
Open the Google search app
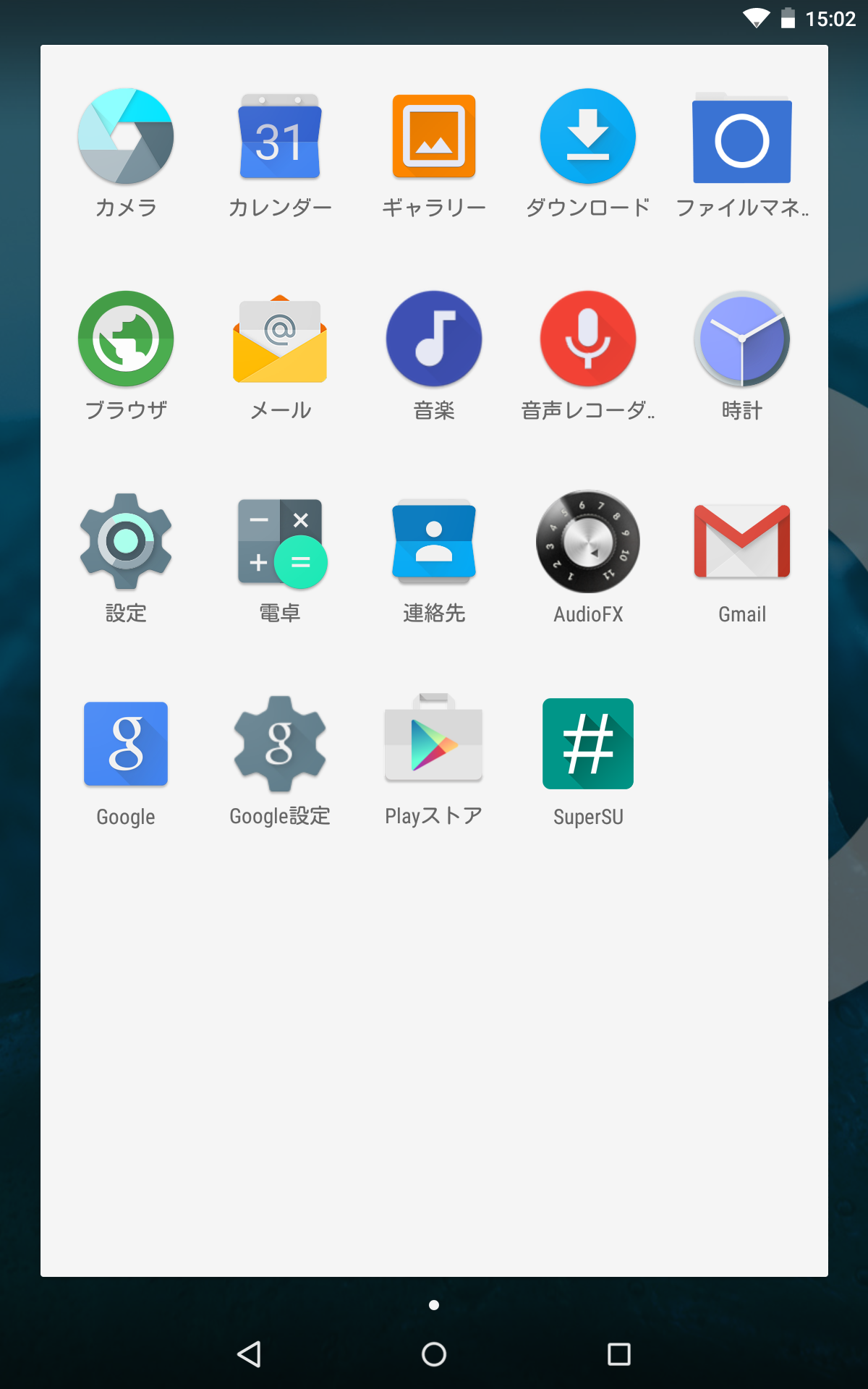tap(126, 744)
